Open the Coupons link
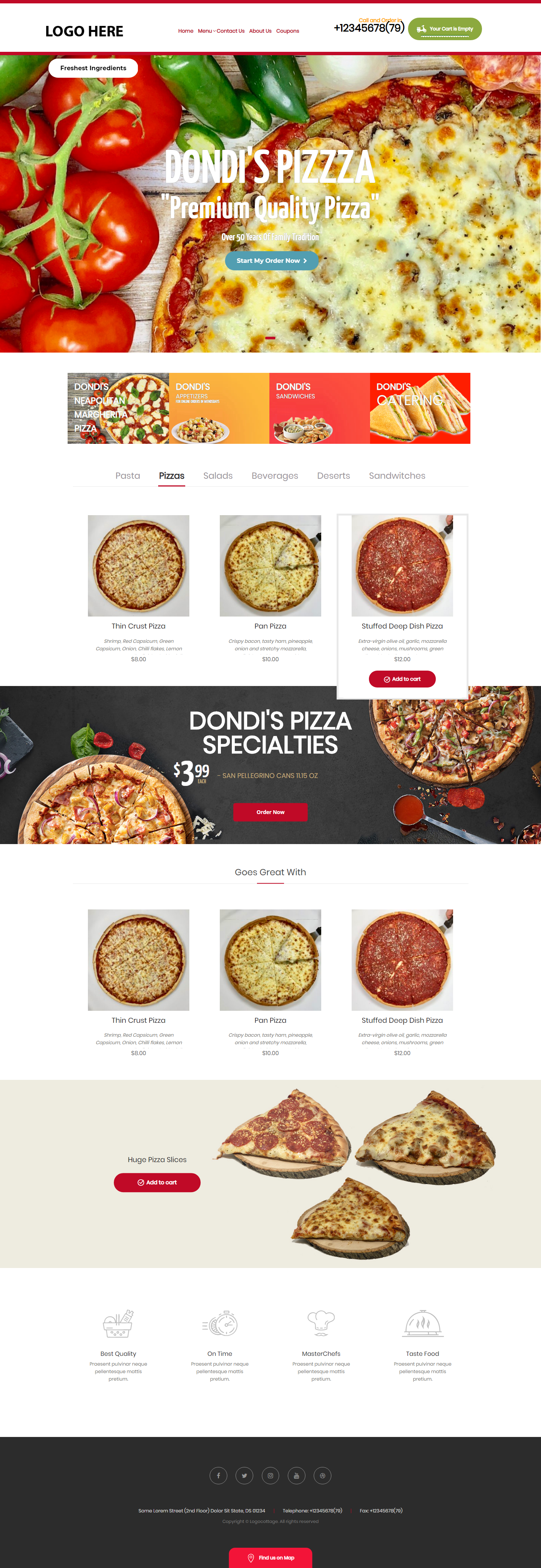The width and height of the screenshot is (541, 1568). [287, 31]
